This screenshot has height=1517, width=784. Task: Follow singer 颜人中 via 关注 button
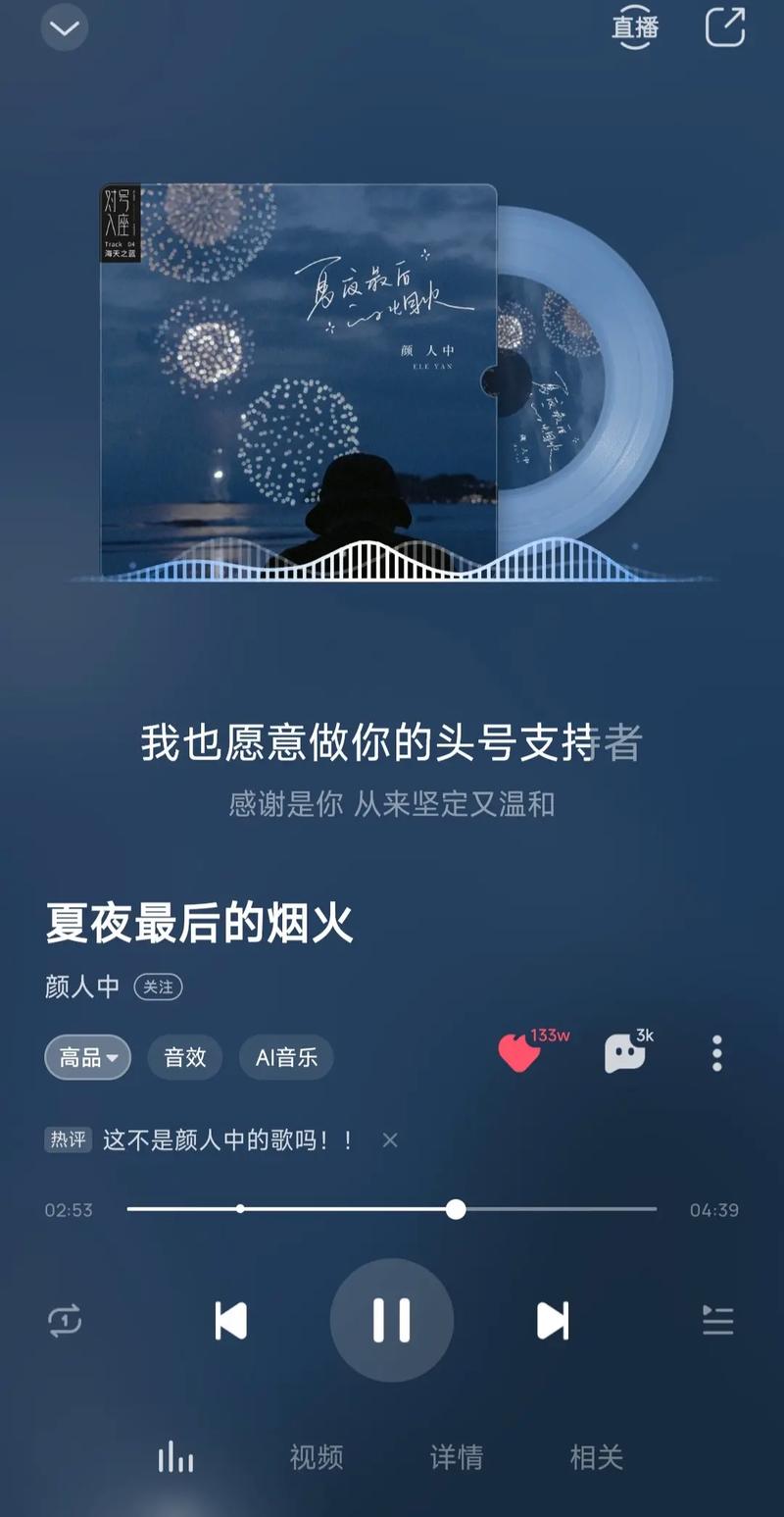160,987
